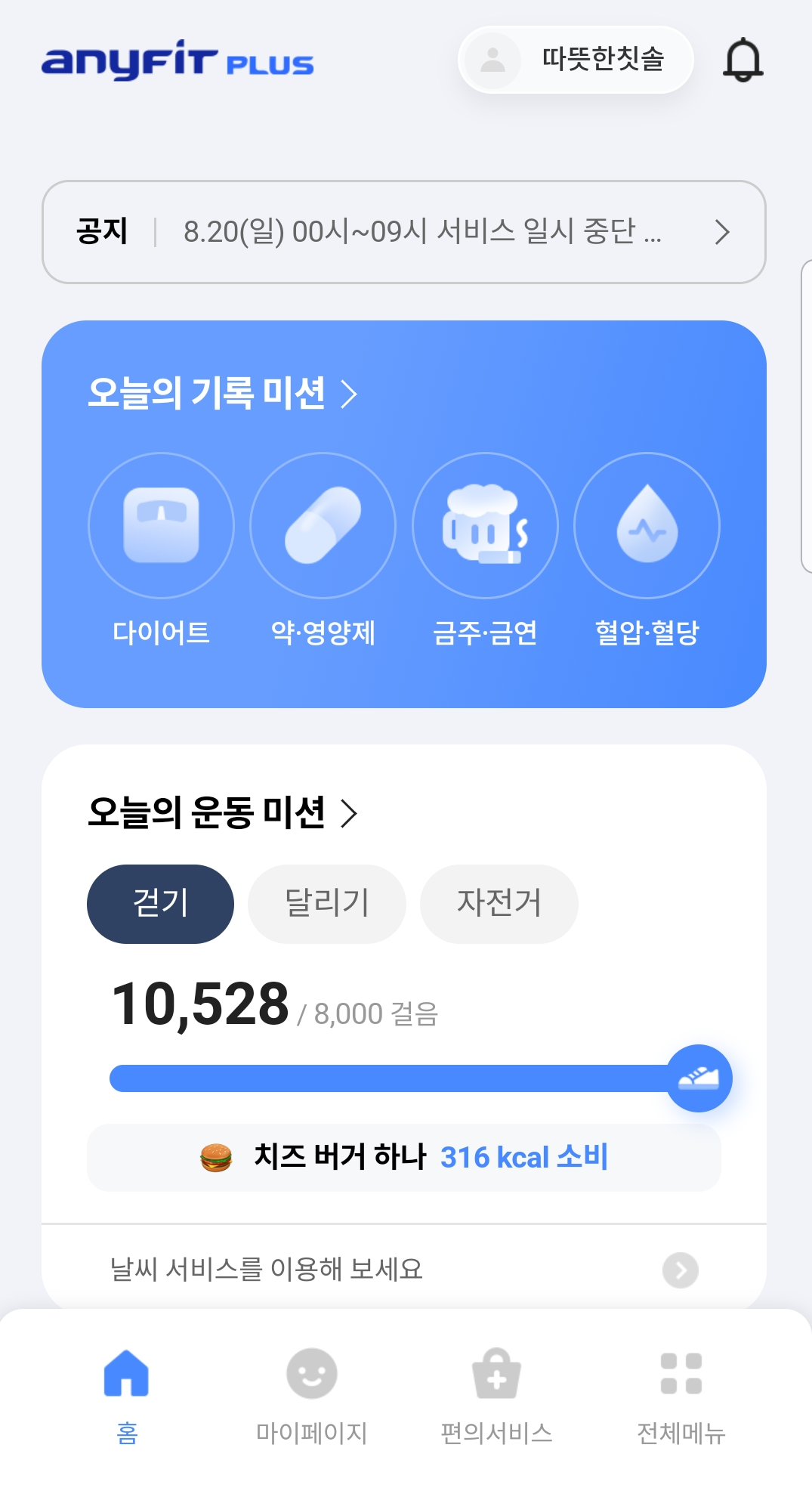Open the 날씨 서비스 row
Image resolution: width=812 pixels, height=1488 pixels.
[x=404, y=1270]
